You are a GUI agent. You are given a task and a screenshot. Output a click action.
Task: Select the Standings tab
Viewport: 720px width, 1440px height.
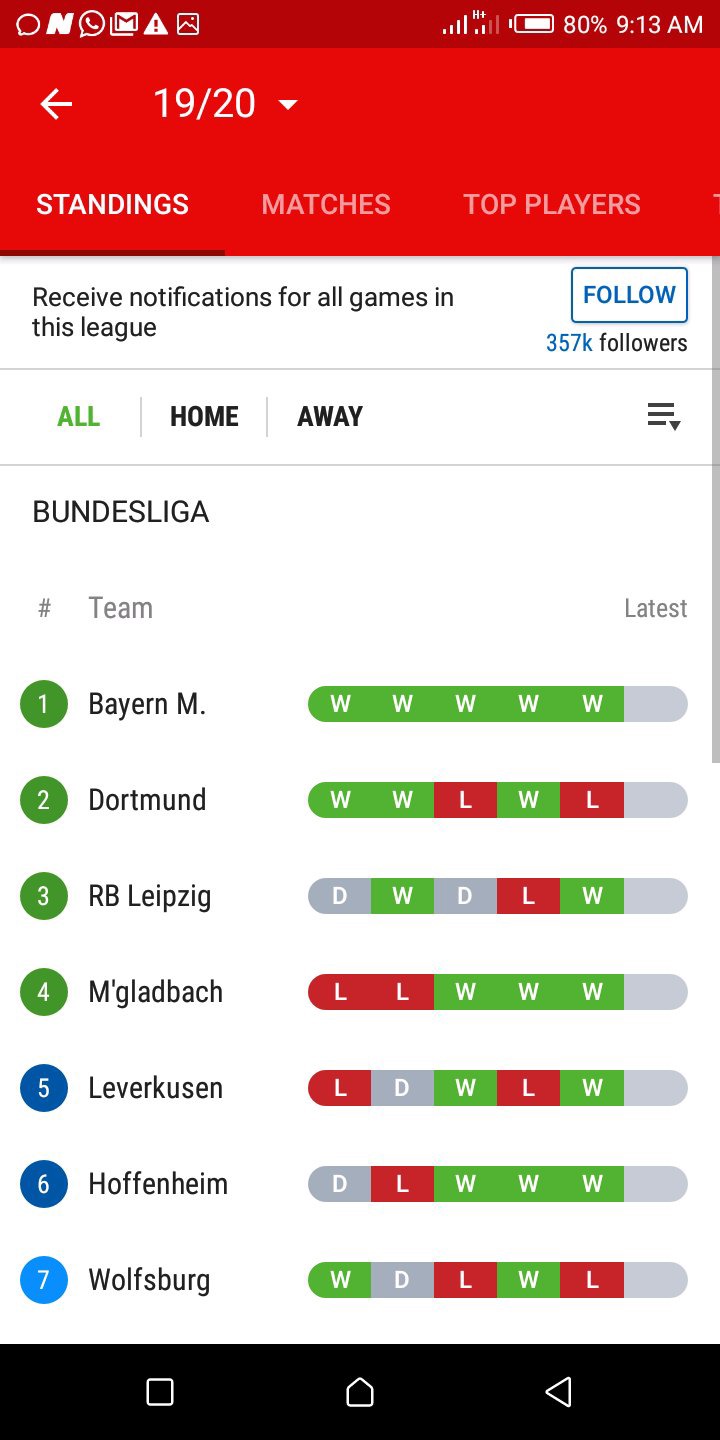coord(112,204)
